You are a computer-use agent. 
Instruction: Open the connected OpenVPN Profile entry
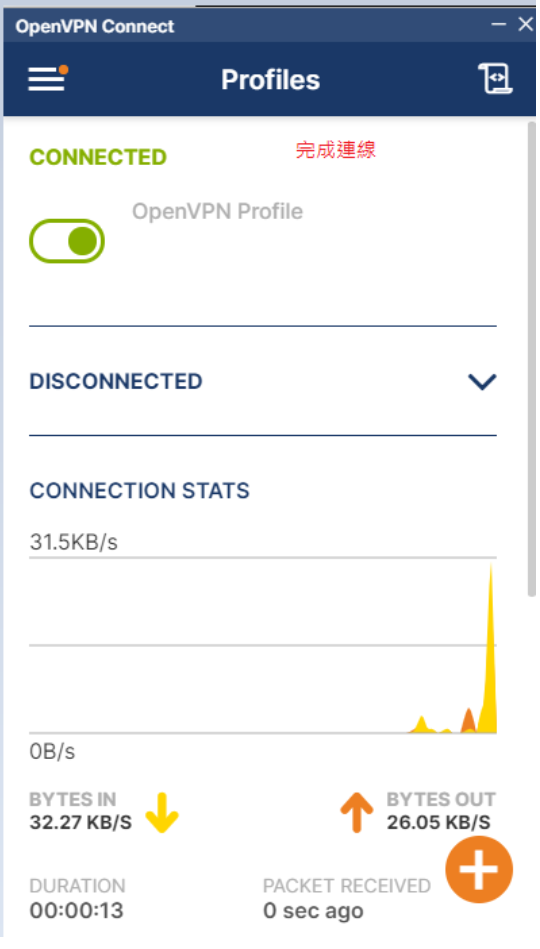(217, 211)
